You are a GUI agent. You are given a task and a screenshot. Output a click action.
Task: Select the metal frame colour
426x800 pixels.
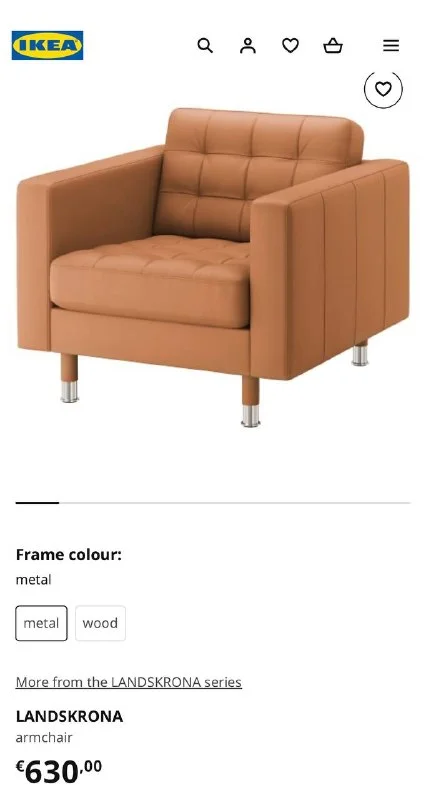41,623
